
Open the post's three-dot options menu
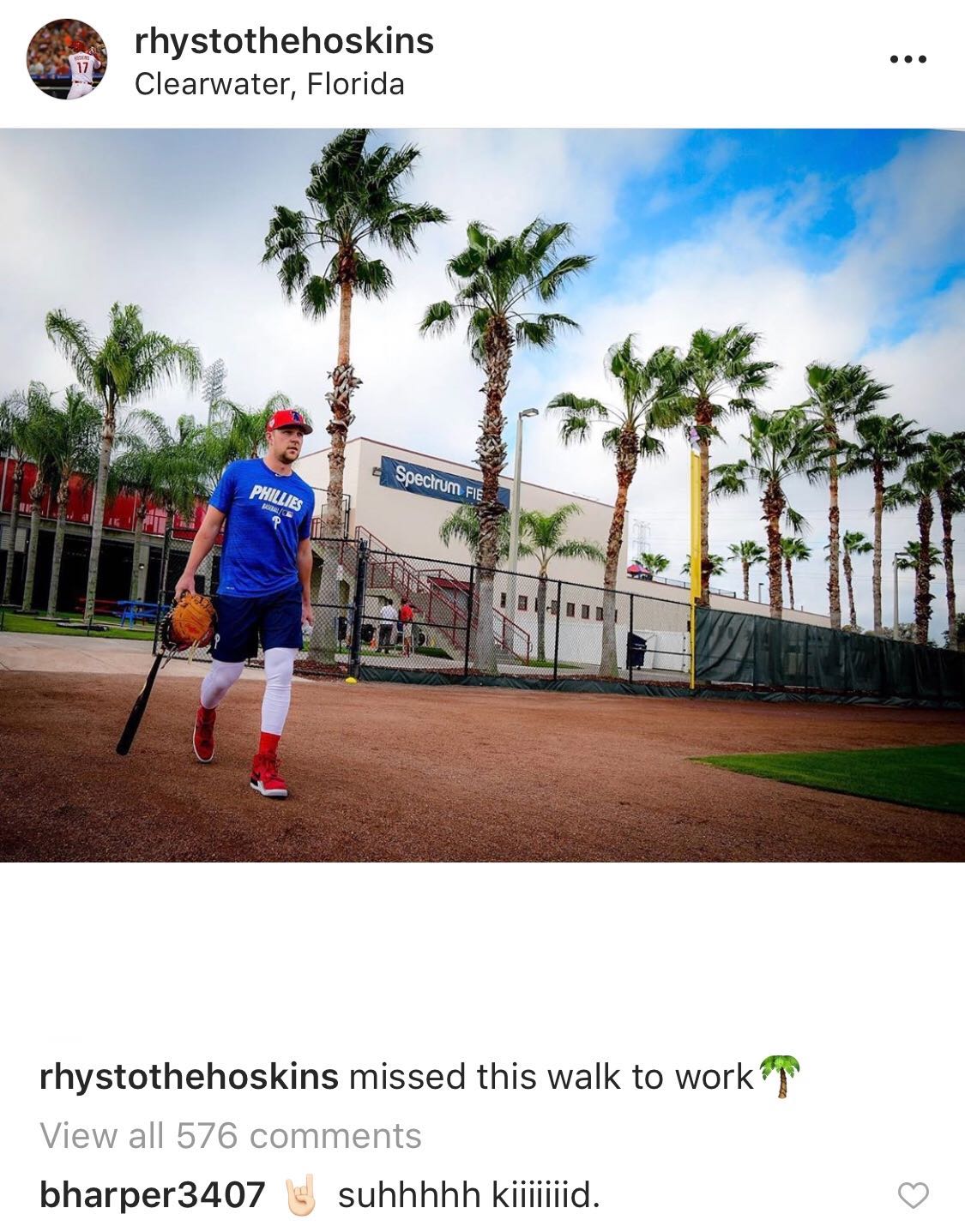click(908, 59)
